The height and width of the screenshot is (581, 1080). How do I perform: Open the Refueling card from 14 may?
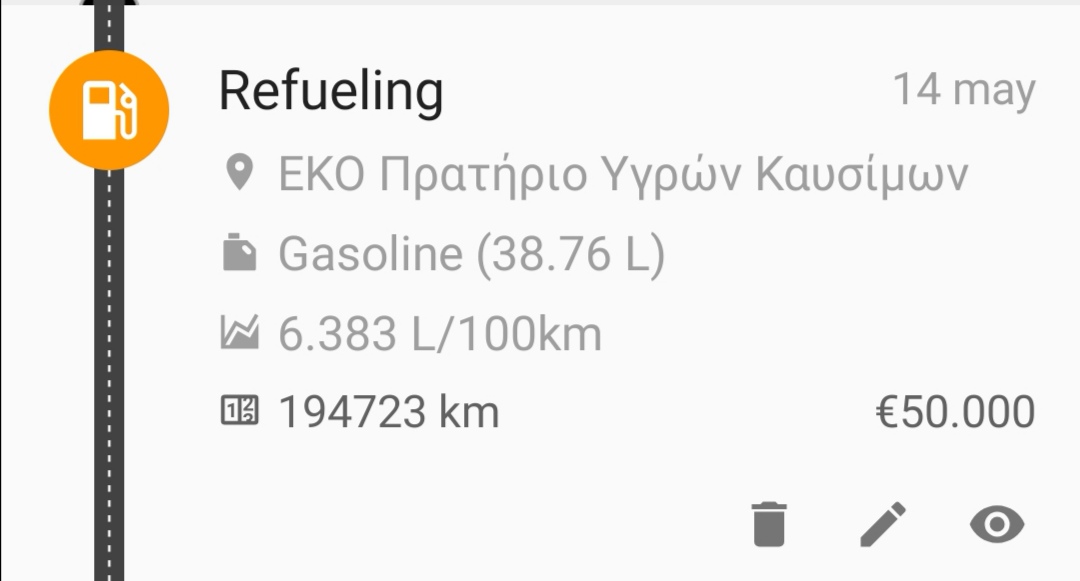pyautogui.click(x=330, y=92)
